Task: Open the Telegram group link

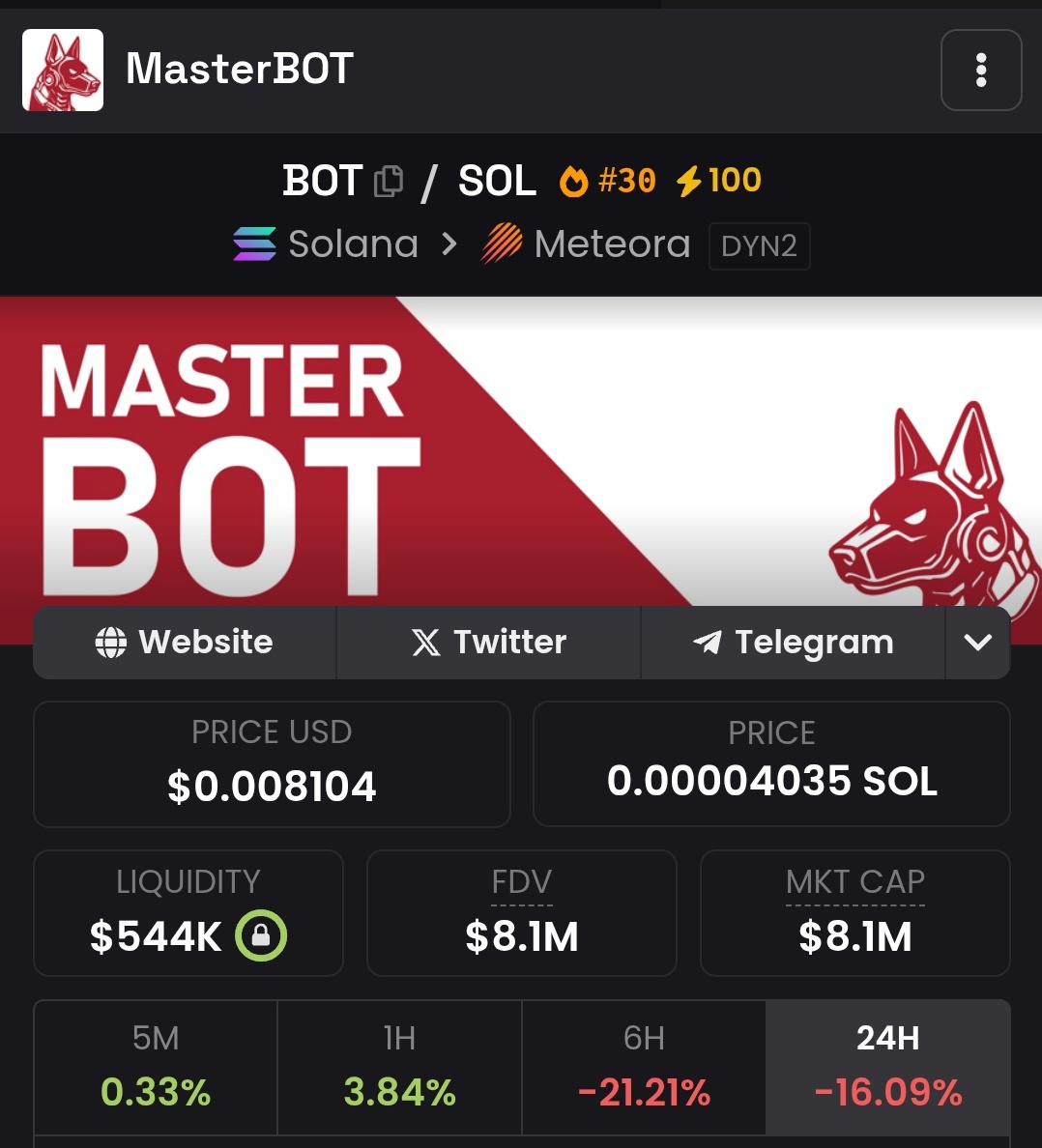Action: coord(793,643)
